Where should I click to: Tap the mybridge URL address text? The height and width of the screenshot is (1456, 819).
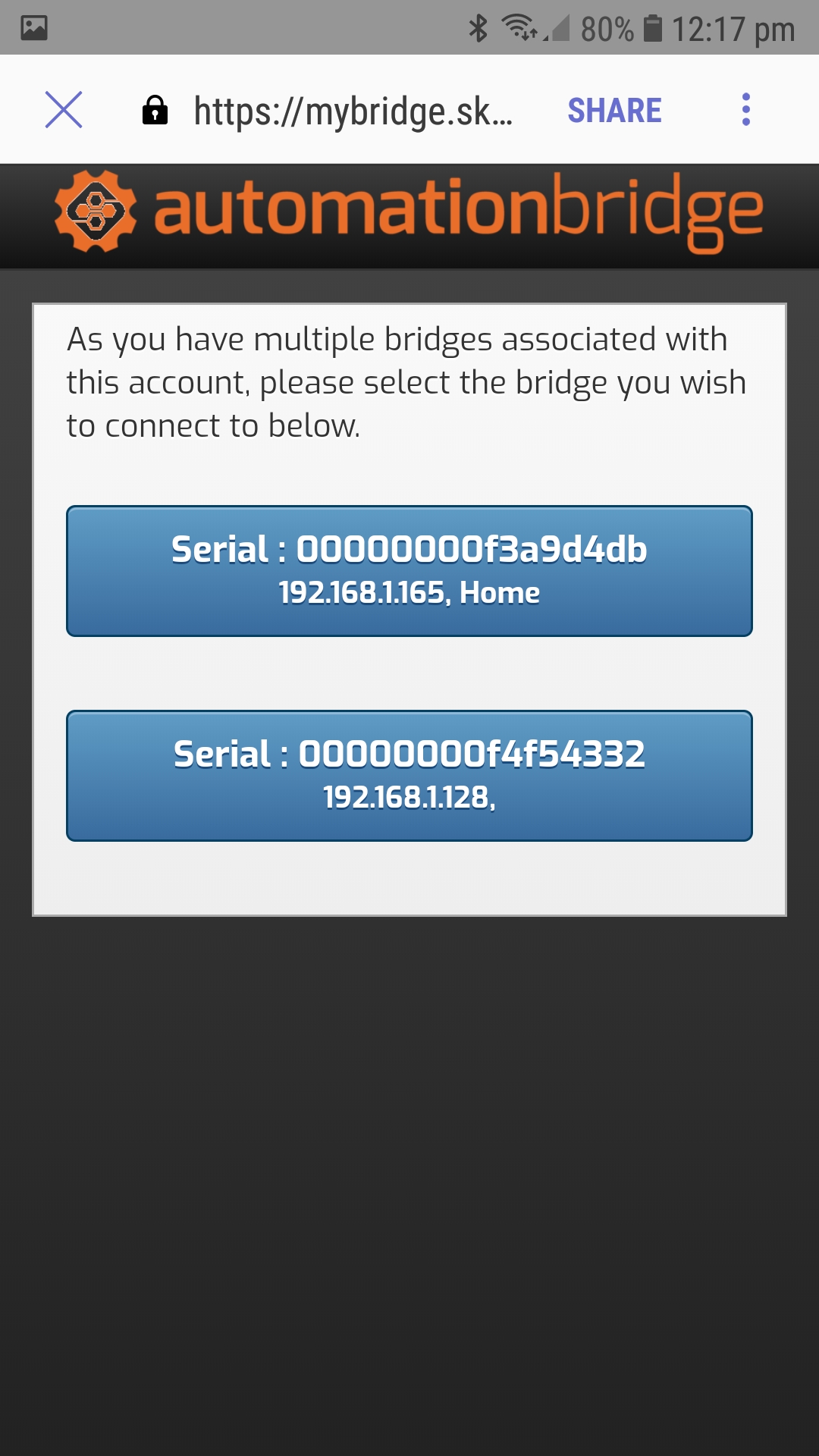tap(353, 111)
